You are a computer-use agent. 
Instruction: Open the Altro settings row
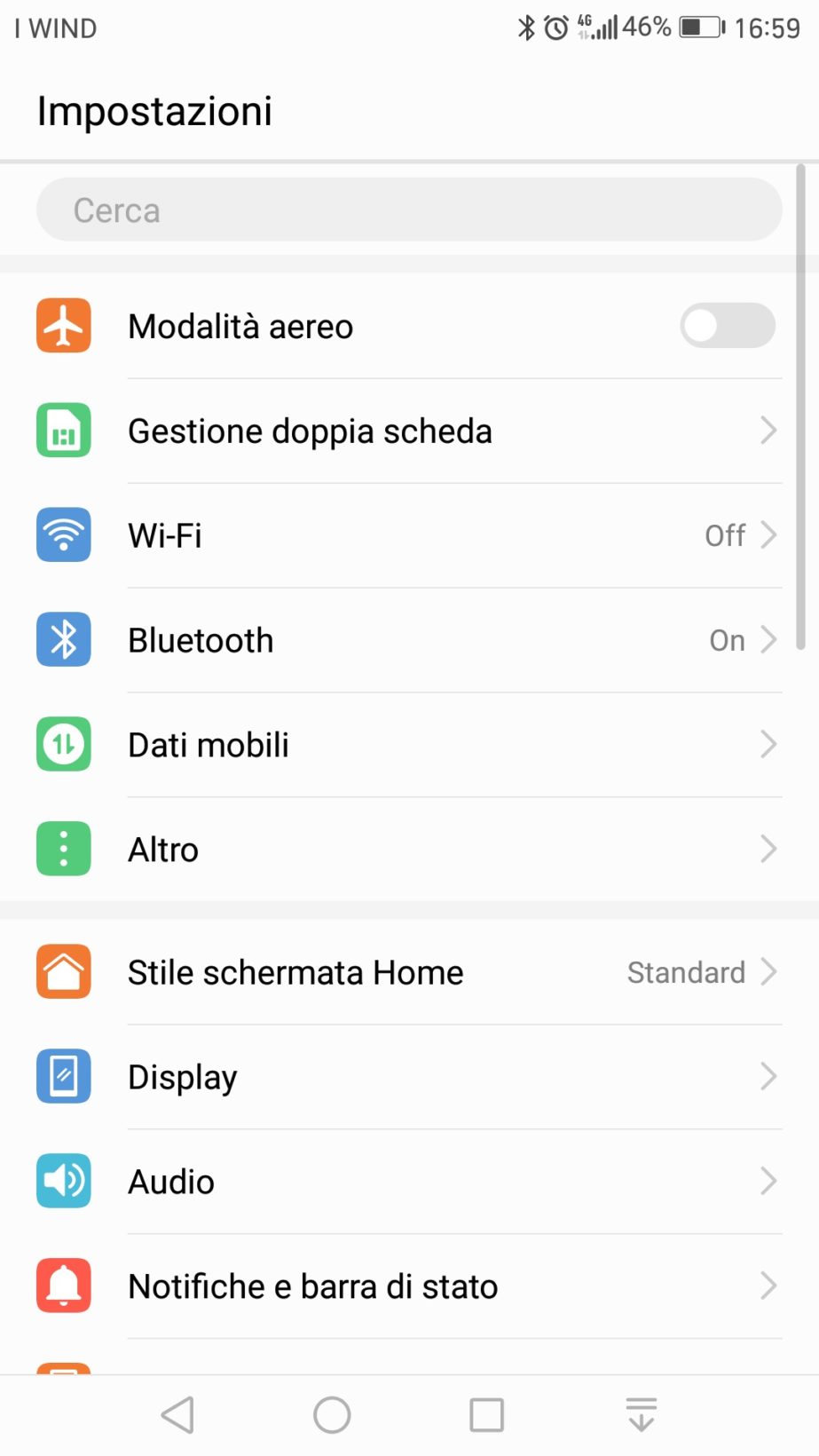tap(408, 850)
